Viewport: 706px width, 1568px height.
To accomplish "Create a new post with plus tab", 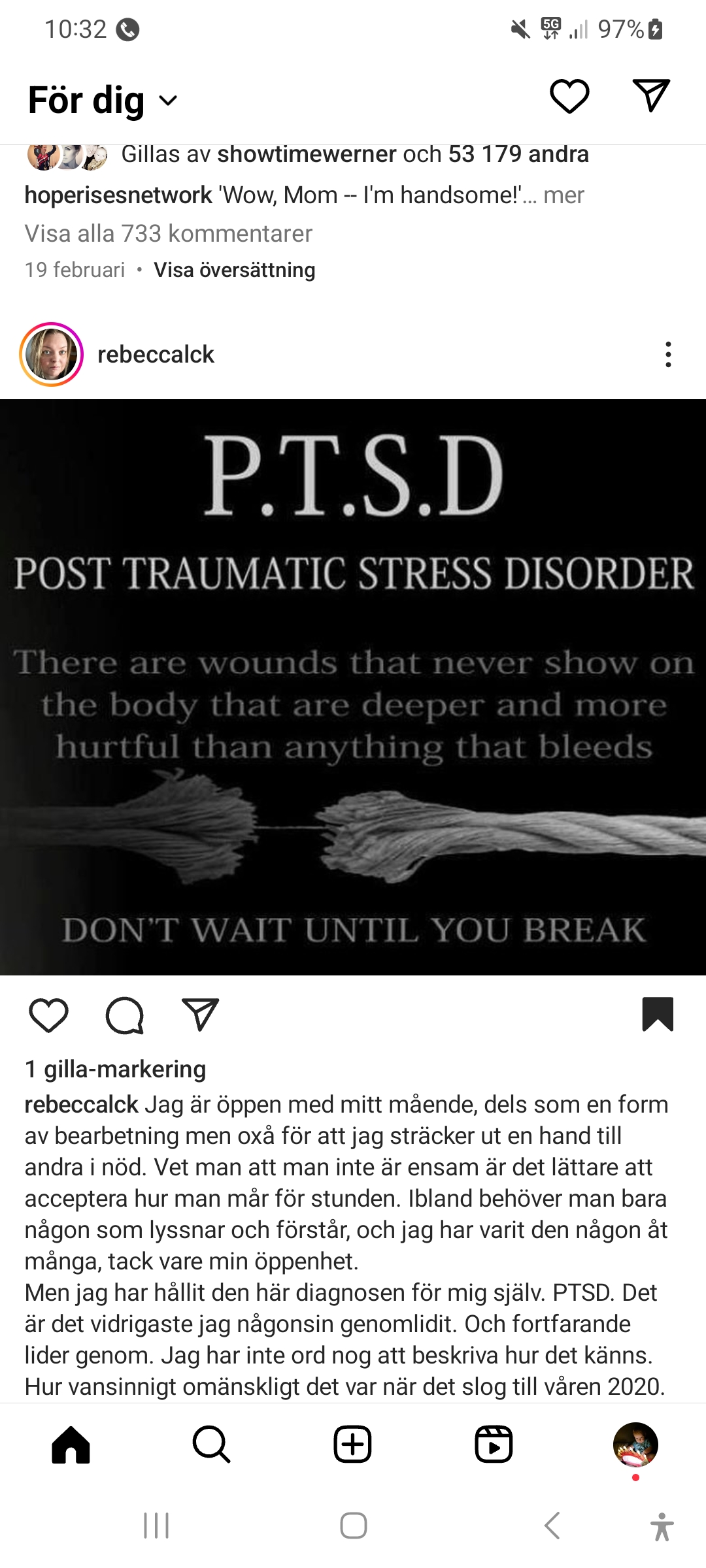I will coord(352,1445).
